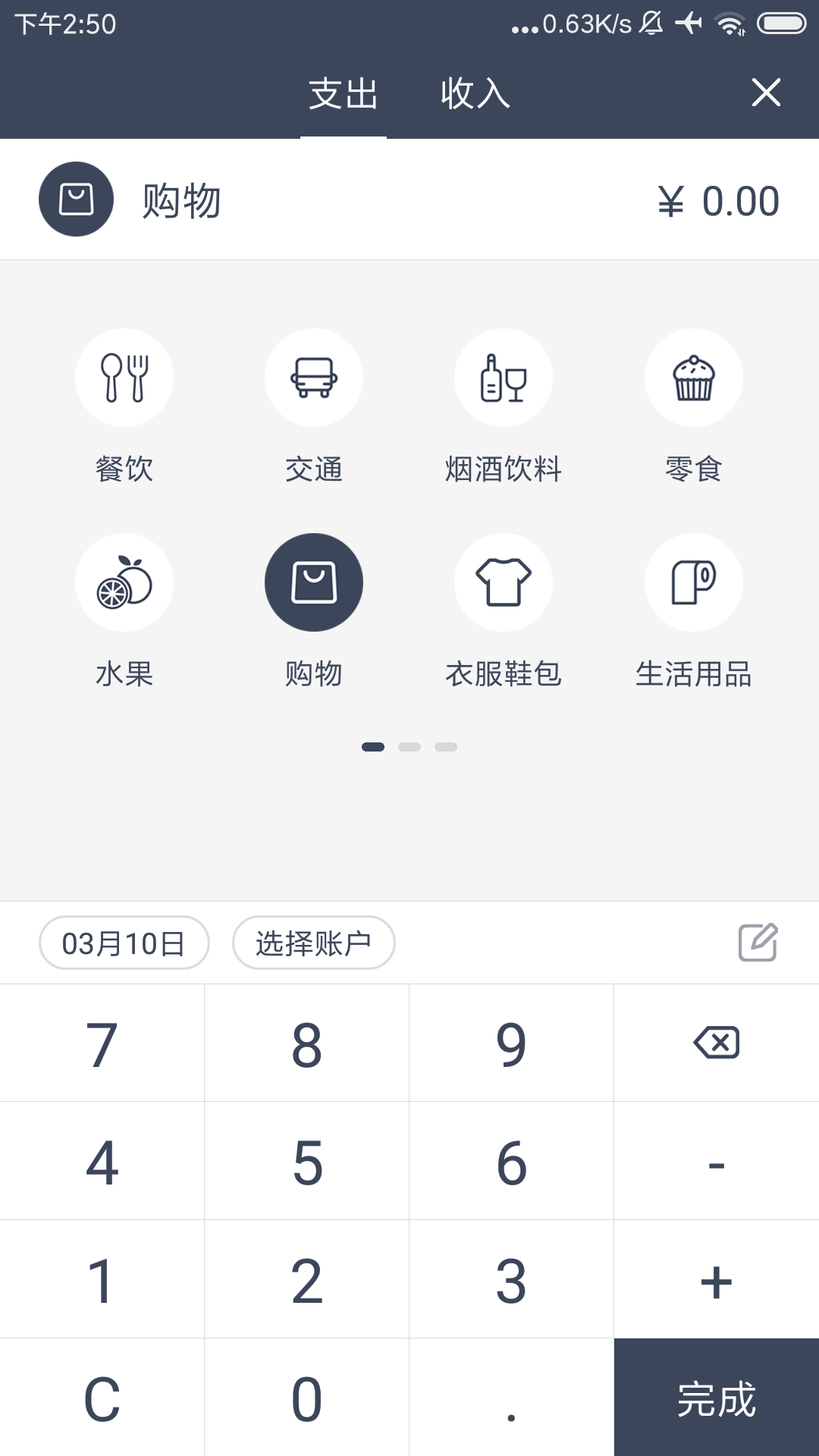Screen dimensions: 819x1456
Task: Tap the plus key
Action: click(717, 1279)
